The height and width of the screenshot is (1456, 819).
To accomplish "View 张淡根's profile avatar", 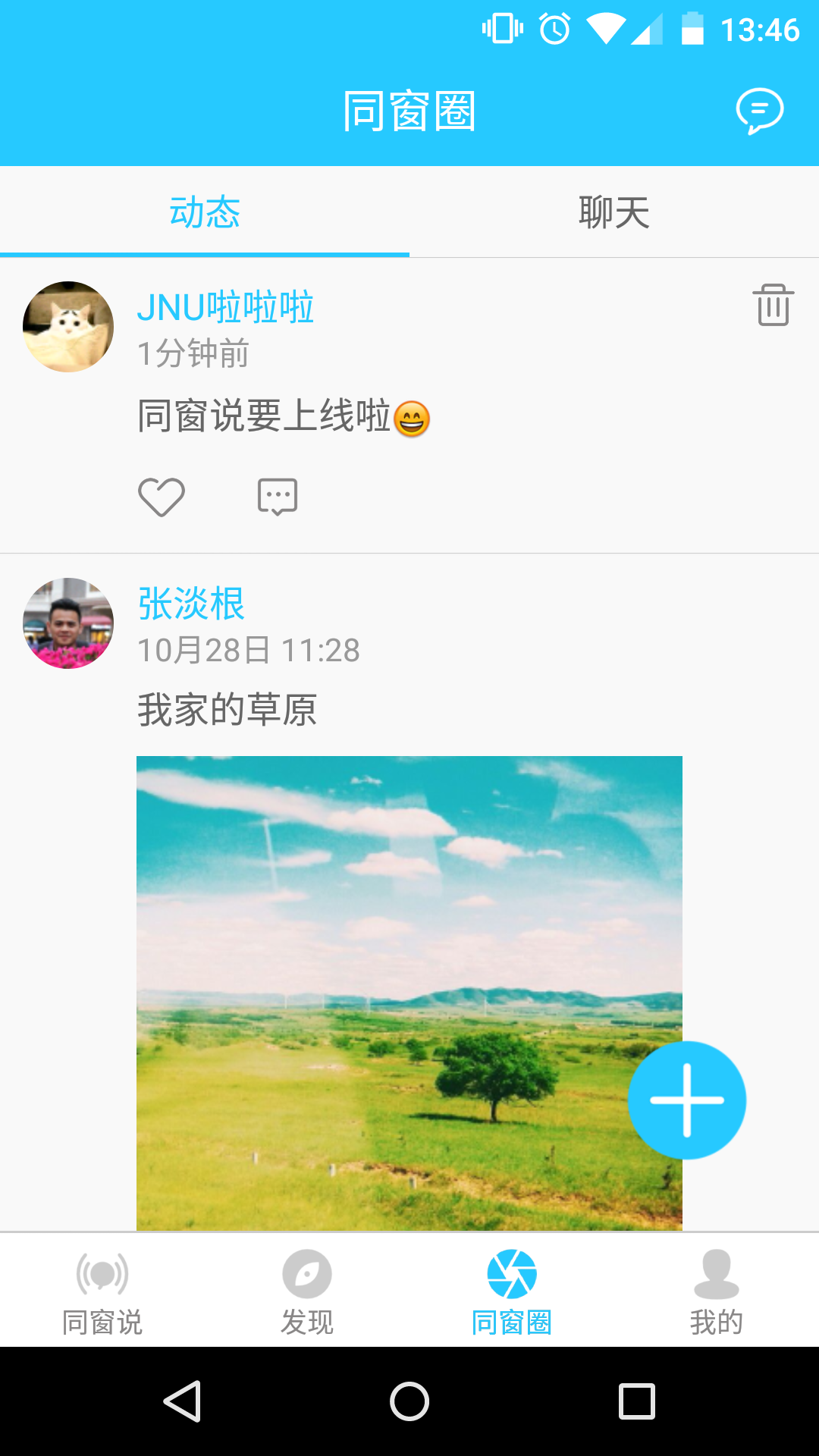I will [68, 623].
